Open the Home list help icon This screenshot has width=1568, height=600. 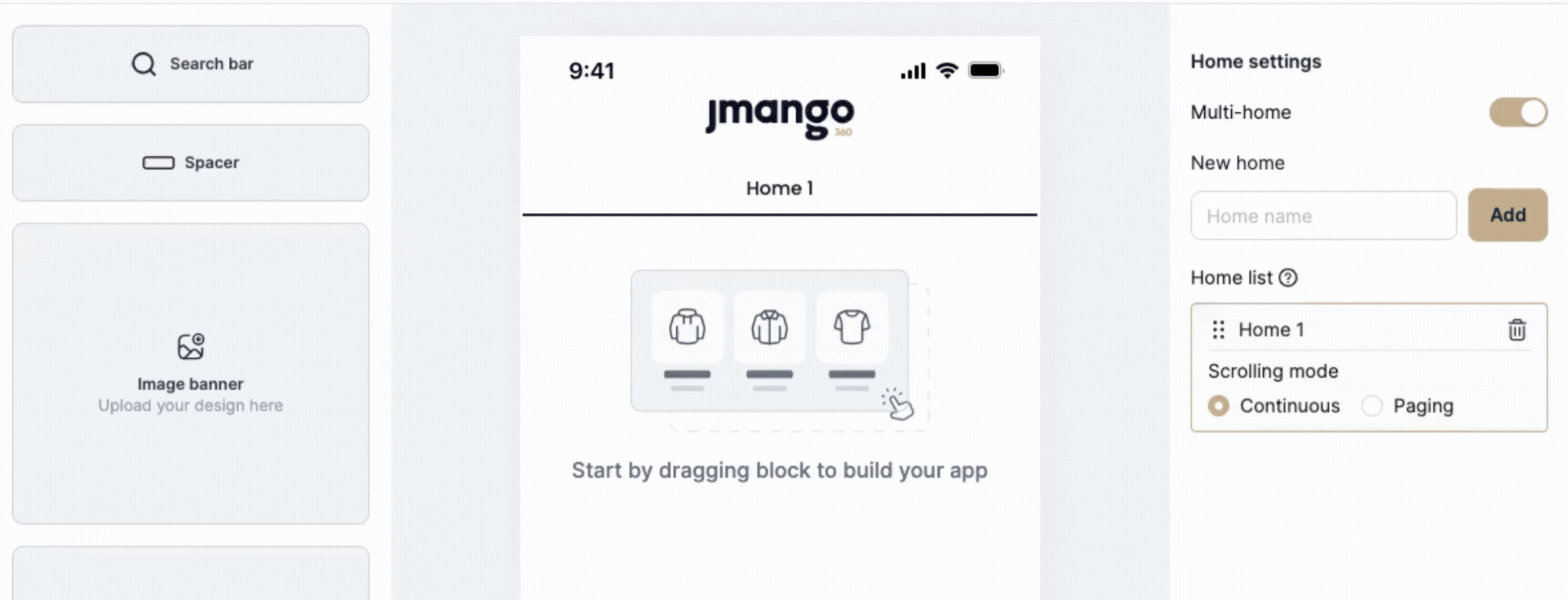coord(1287,278)
